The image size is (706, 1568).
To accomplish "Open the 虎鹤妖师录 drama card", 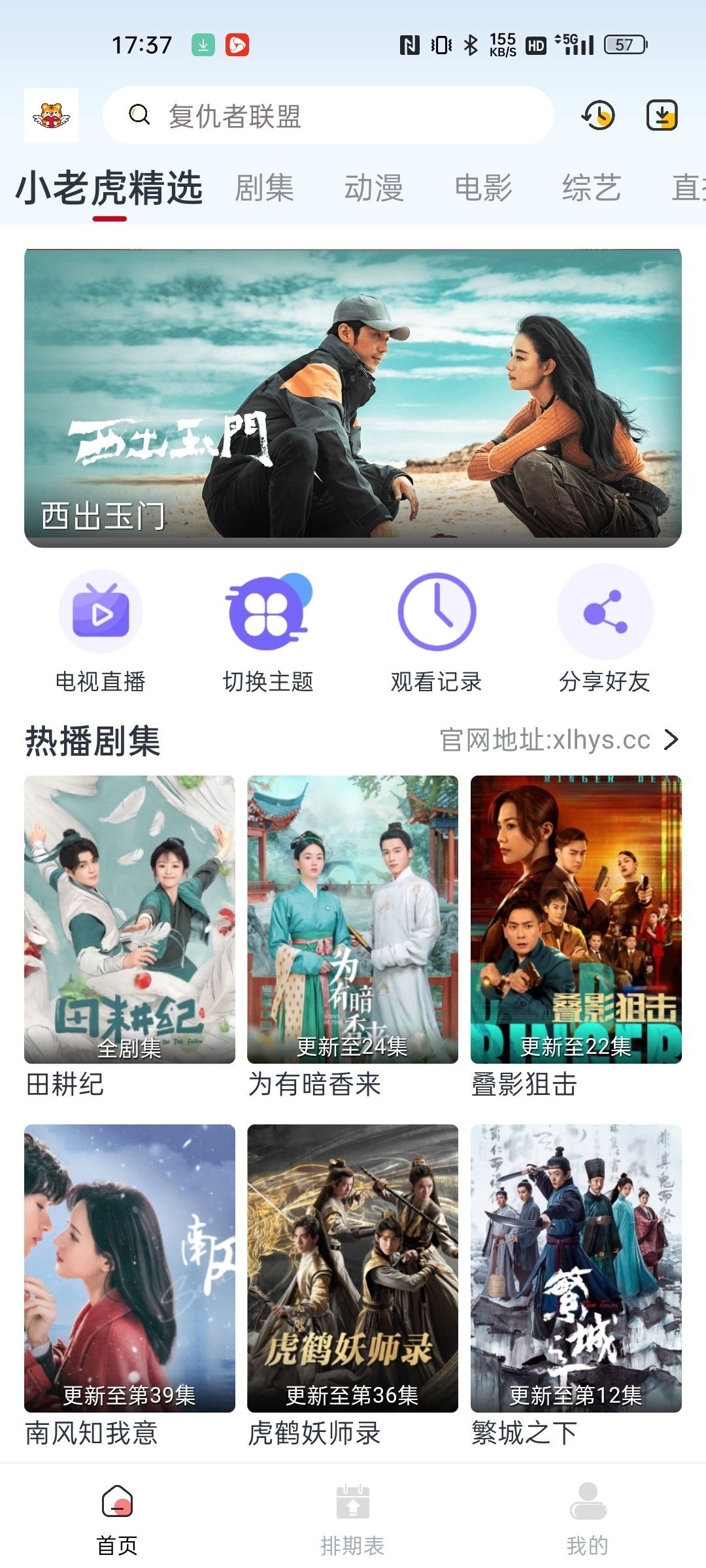I will tap(352, 1284).
